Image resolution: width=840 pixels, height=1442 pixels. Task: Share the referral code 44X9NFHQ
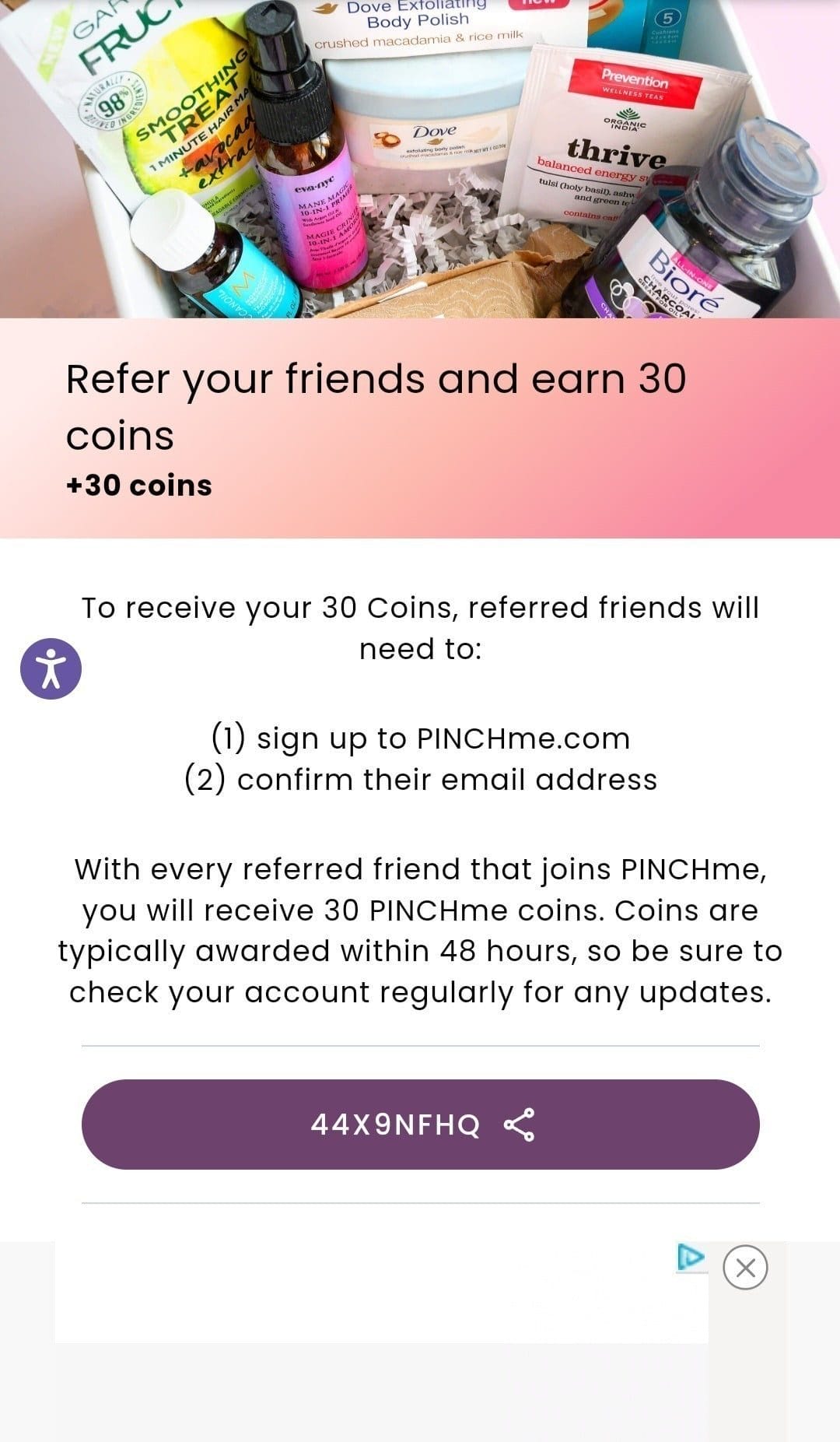pyautogui.click(x=420, y=1124)
